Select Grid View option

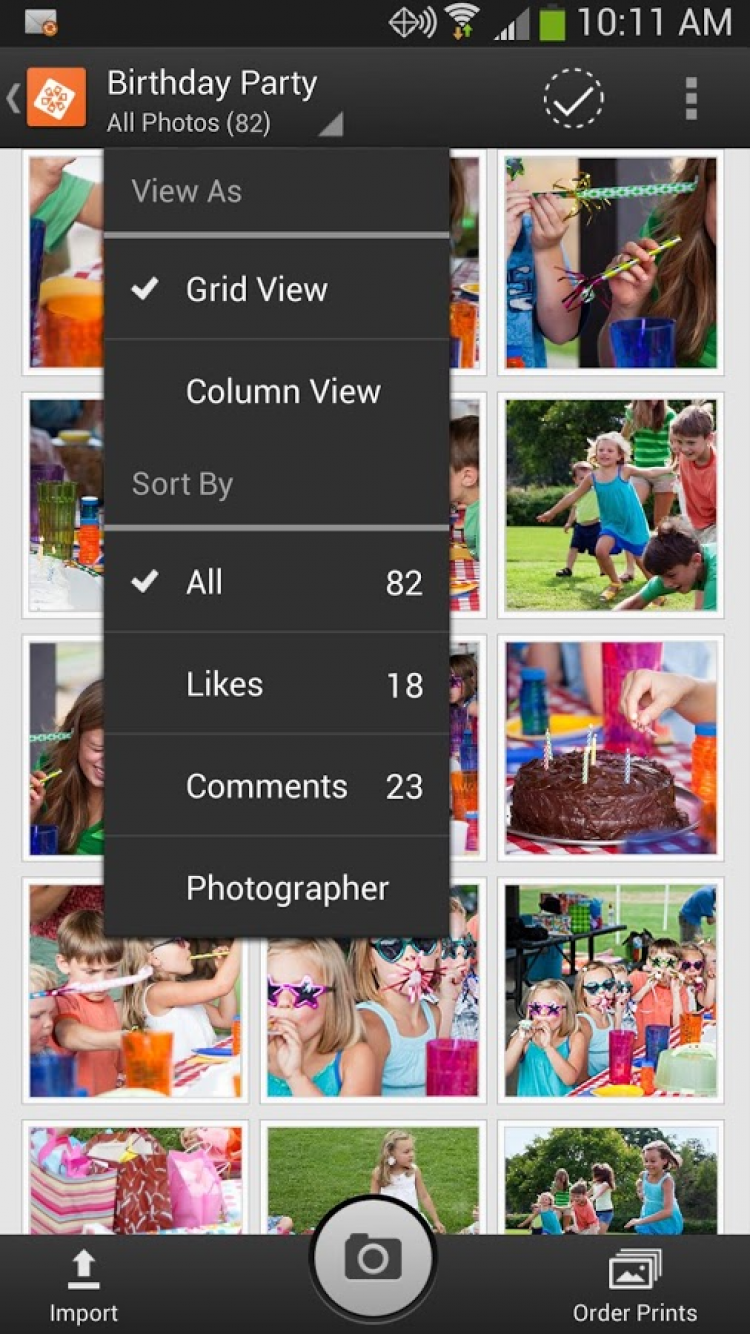276,290
